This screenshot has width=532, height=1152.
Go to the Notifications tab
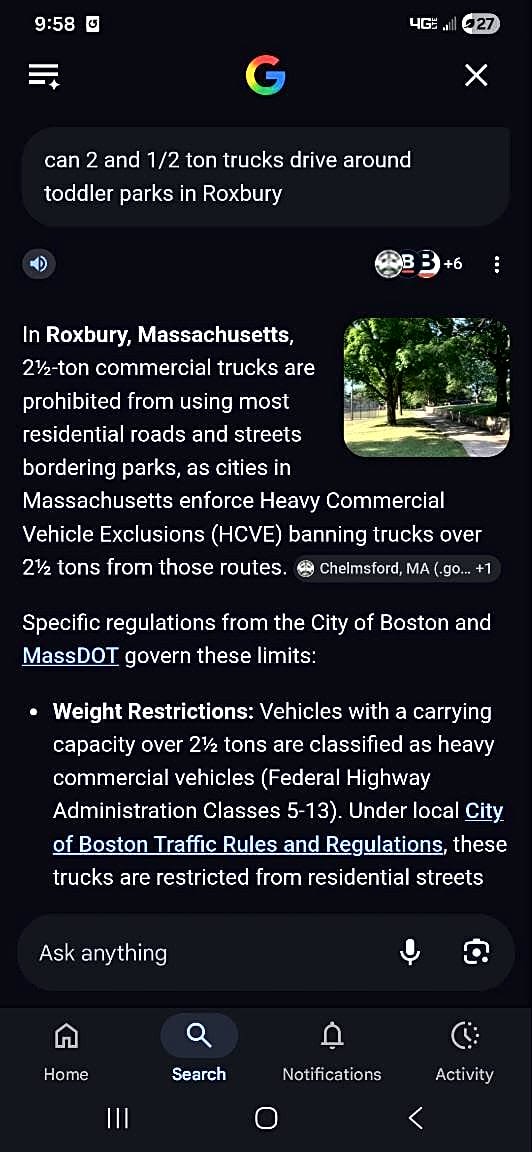pos(332,1052)
